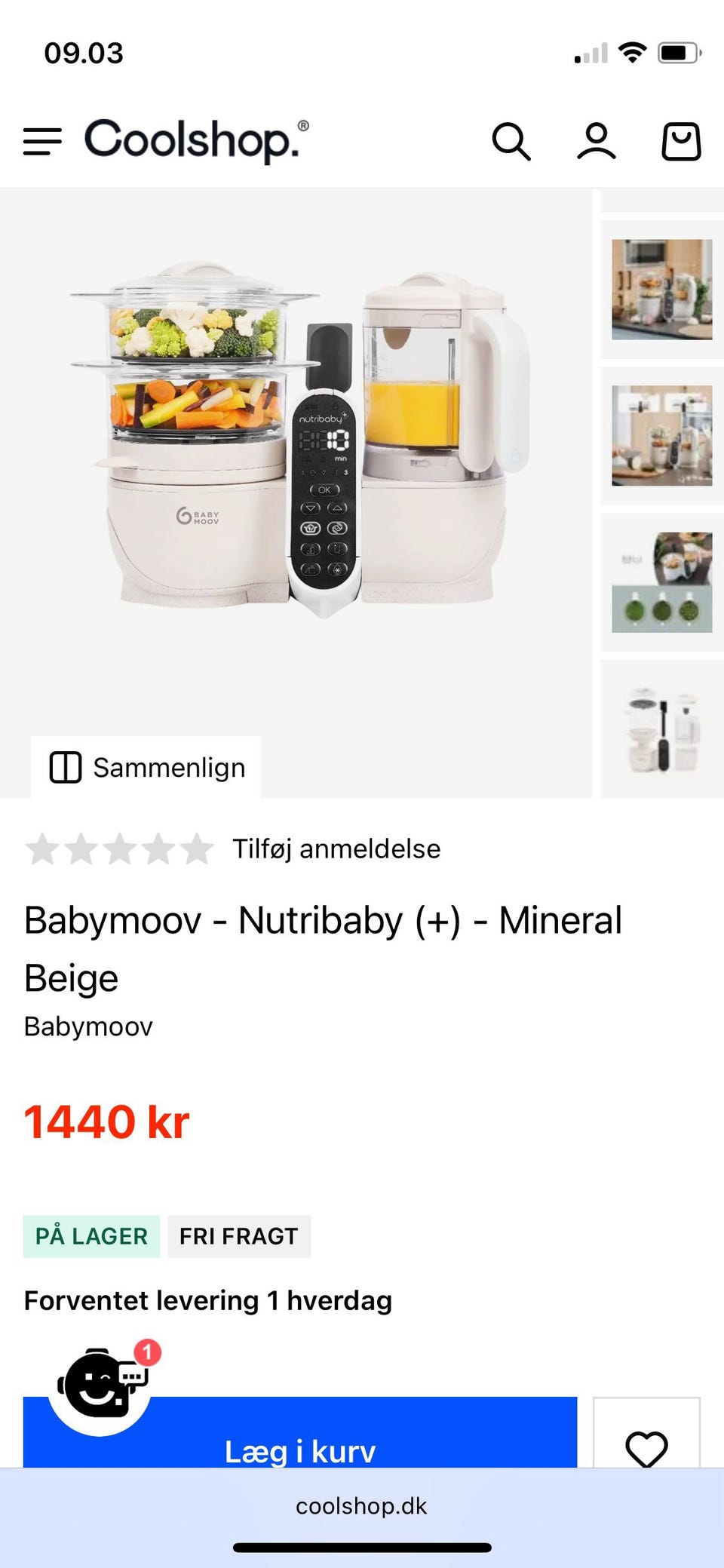This screenshot has height=1568, width=724.
Task: Open the user account icon
Action: click(597, 140)
